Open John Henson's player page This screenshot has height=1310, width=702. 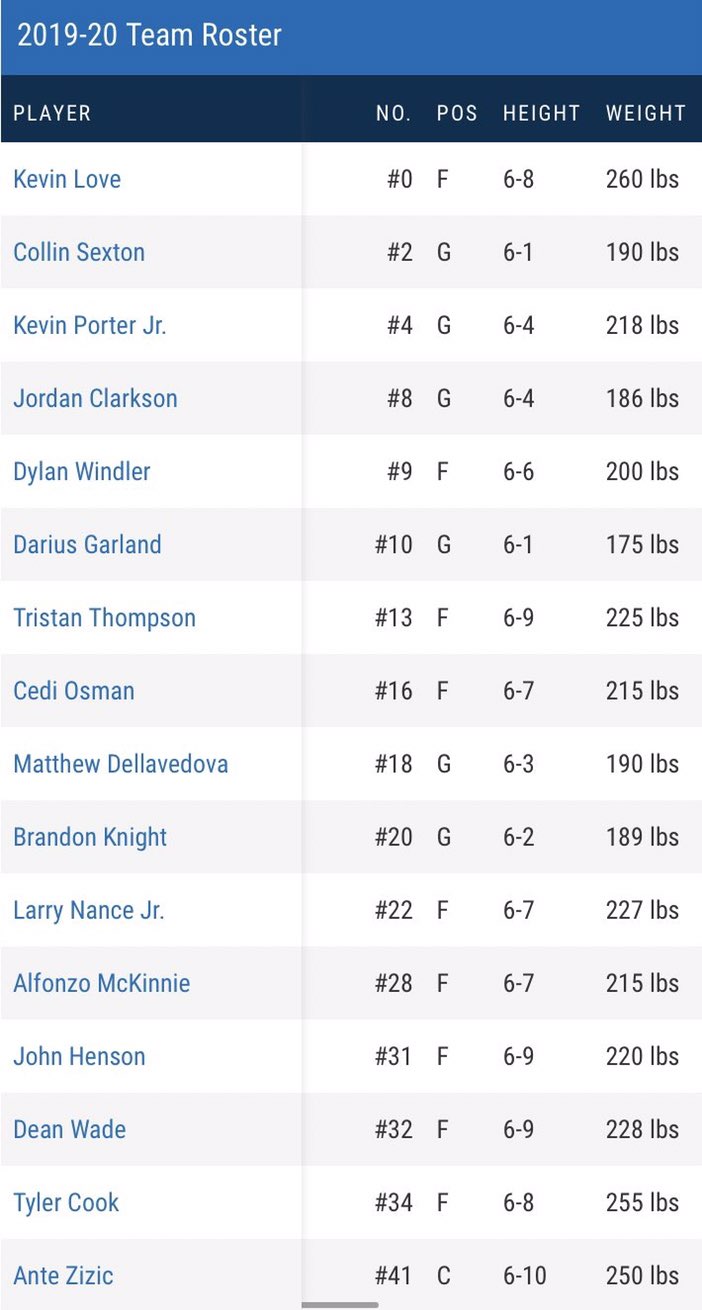[x=79, y=1056]
